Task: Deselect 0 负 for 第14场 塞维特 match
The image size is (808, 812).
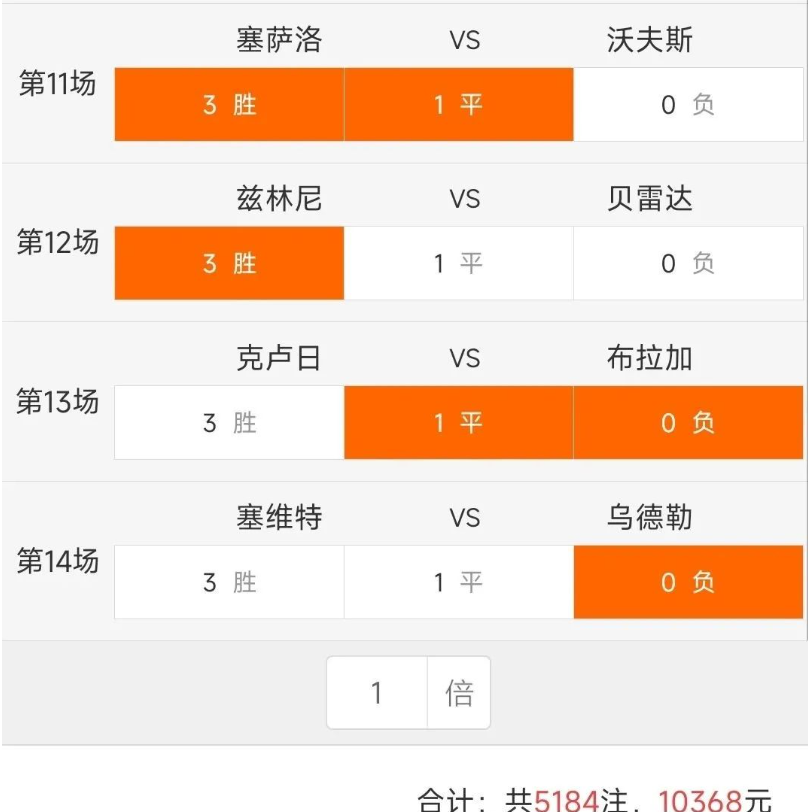Action: (x=688, y=582)
